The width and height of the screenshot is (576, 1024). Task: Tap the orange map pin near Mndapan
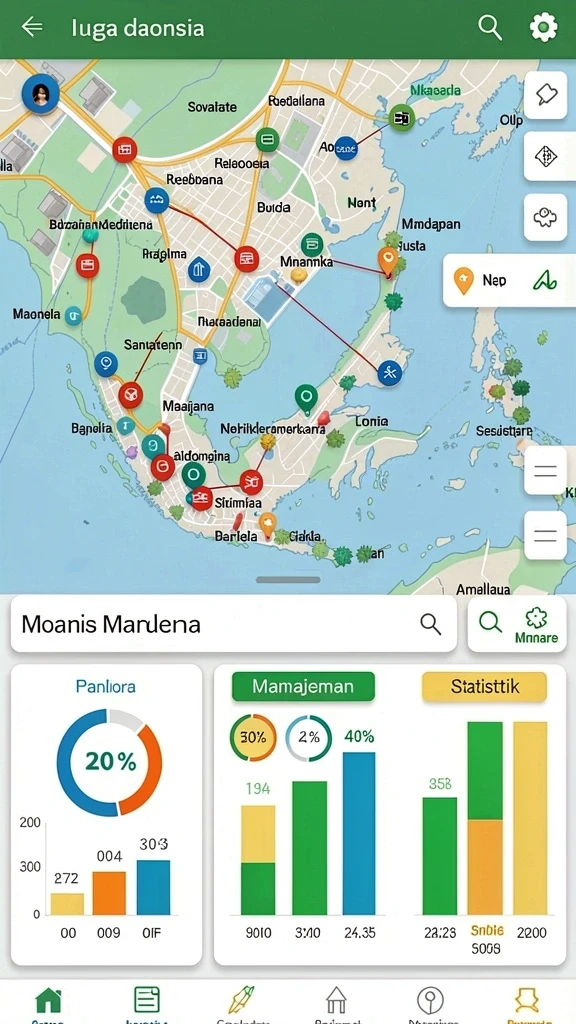(388, 260)
